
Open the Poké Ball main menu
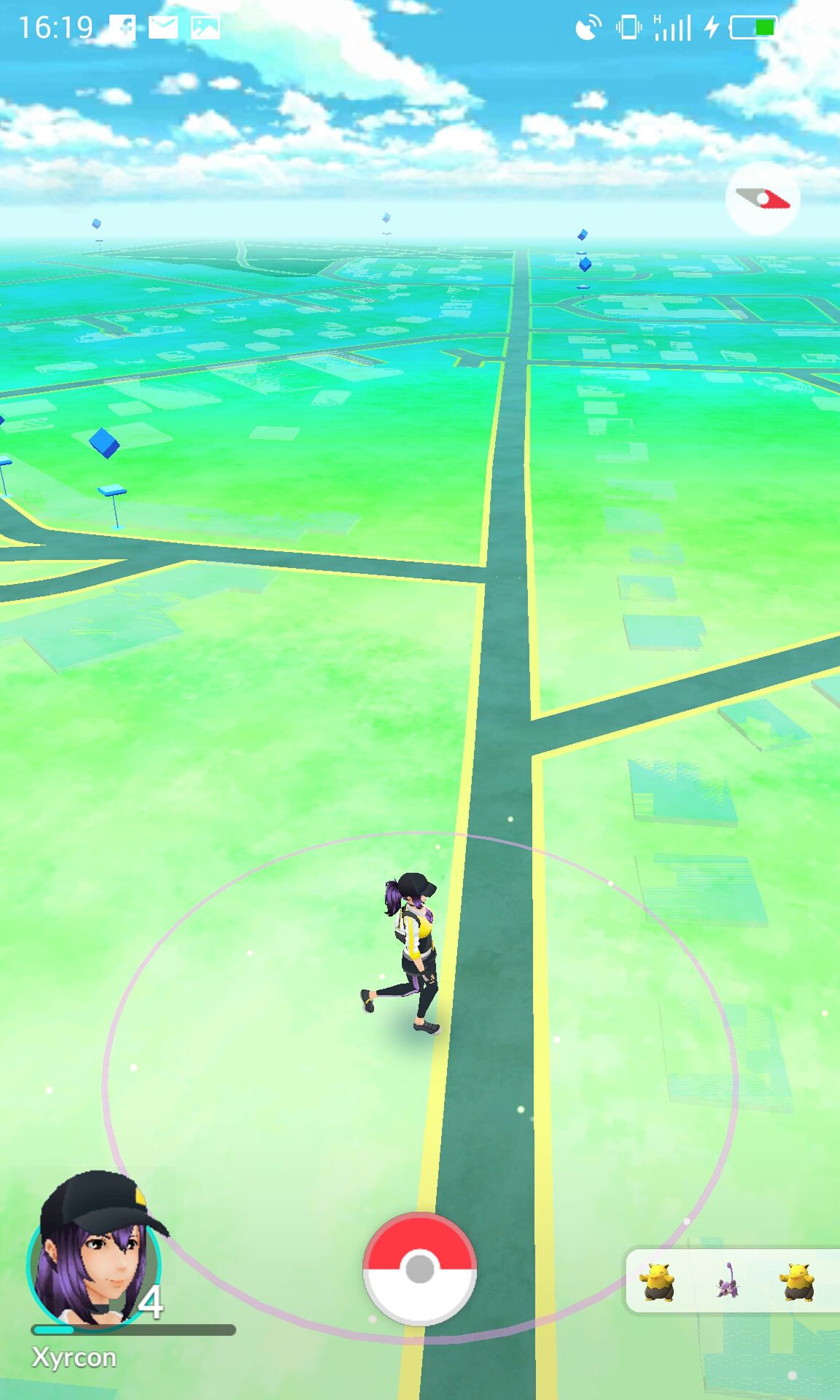pyautogui.click(x=420, y=1269)
